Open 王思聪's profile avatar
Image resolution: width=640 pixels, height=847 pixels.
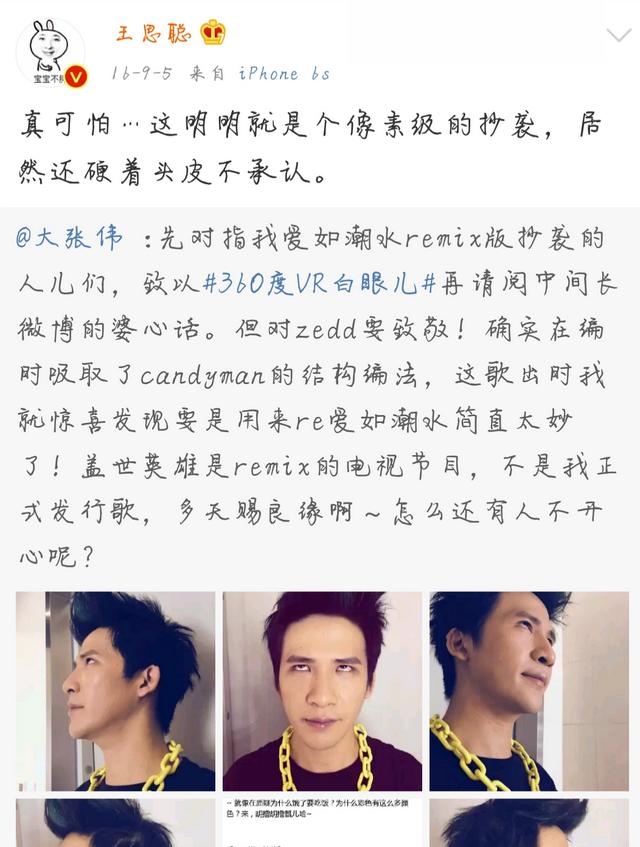point(50,52)
